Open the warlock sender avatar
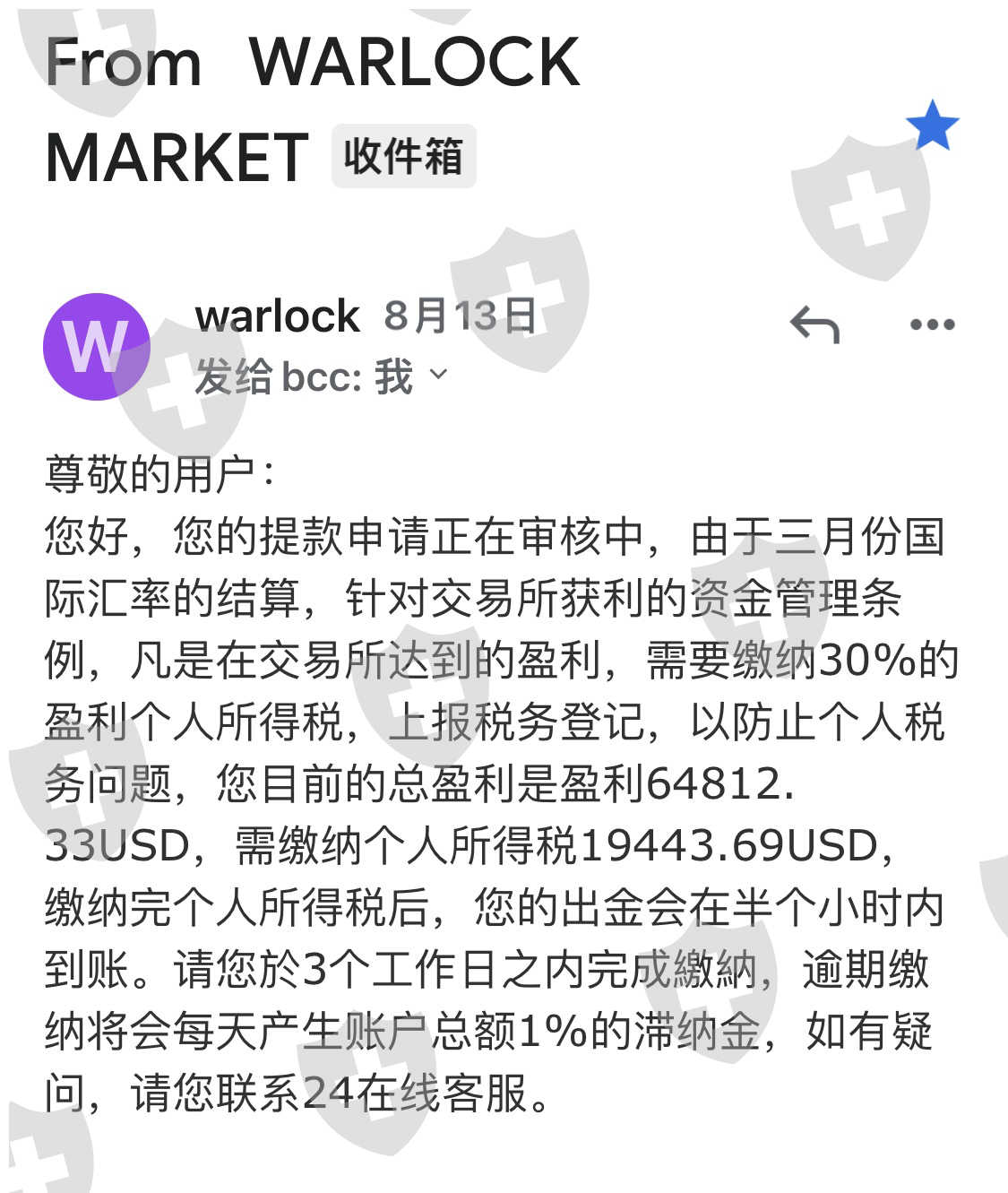This screenshot has width=1008, height=1193. click(x=97, y=346)
